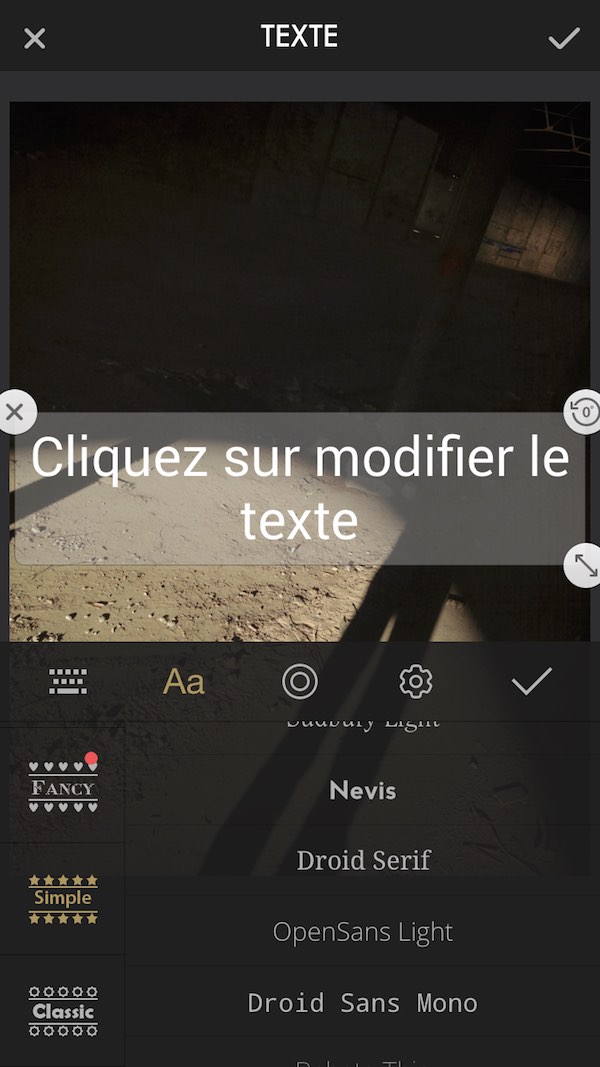Screen dimensions: 600x1067
Task: Open the text settings gear
Action: (x=416, y=681)
